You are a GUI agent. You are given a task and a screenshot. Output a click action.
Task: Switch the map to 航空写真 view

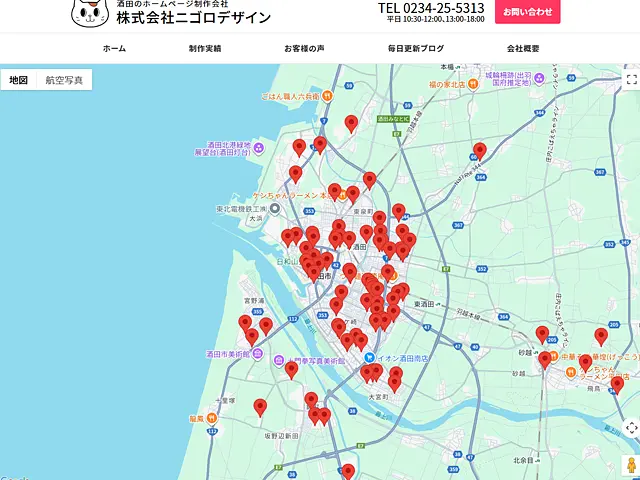pyautogui.click(x=65, y=80)
